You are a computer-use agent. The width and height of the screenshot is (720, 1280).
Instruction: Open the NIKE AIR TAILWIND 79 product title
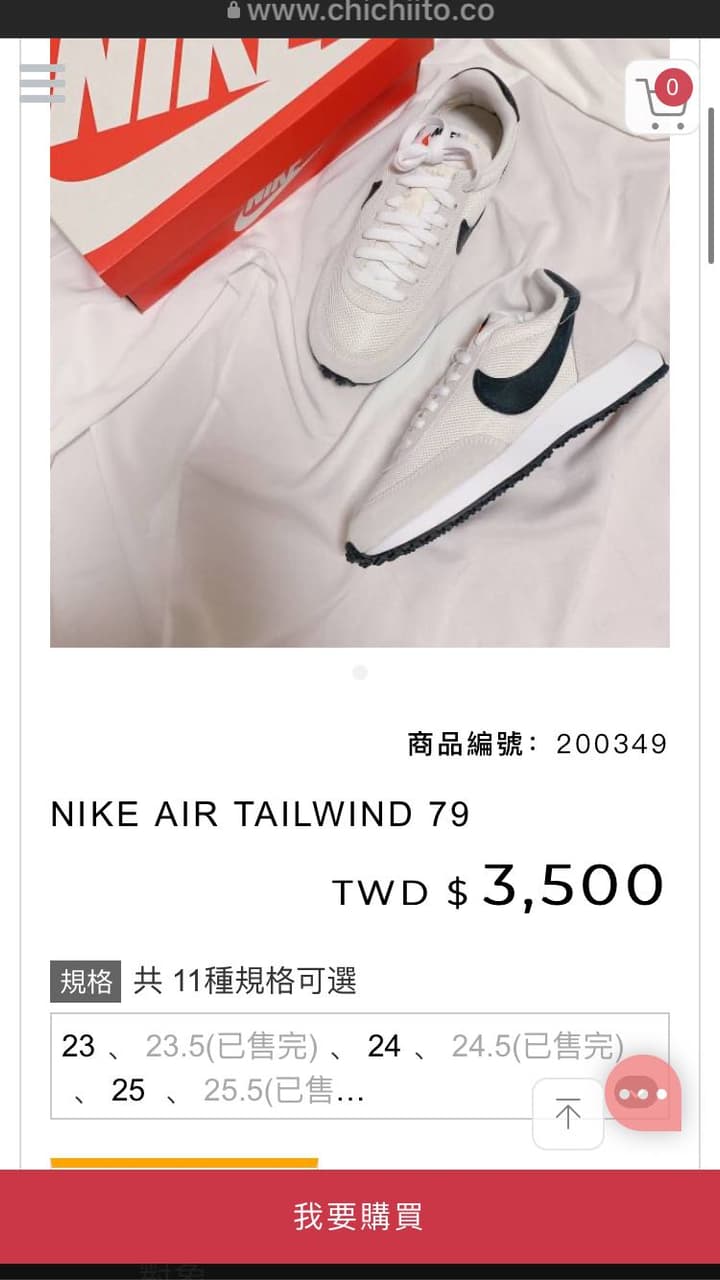[262, 814]
